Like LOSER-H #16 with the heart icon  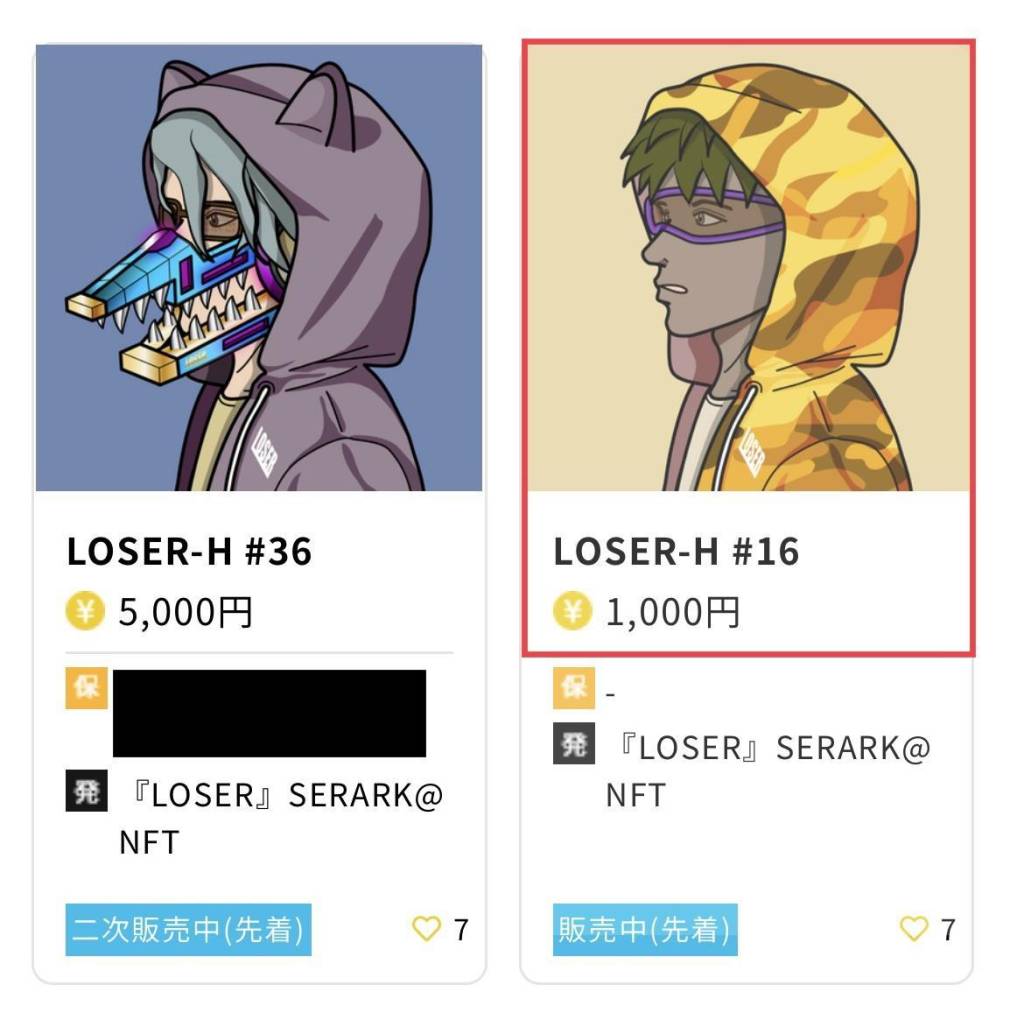click(x=914, y=930)
